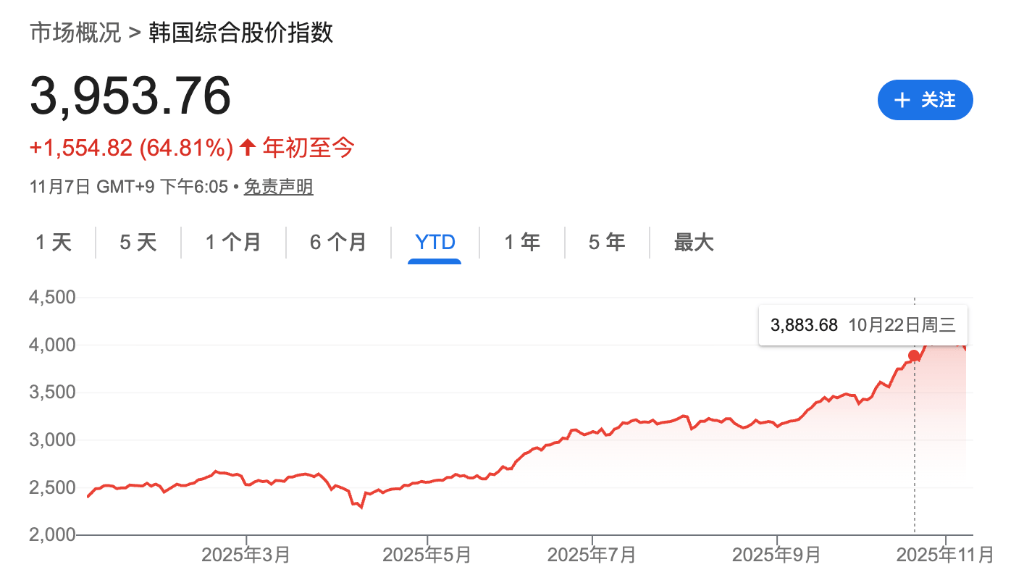Viewport: 1024px width, 585px height.
Task: Open the 免责声明 disclaimer link
Action: 279,187
